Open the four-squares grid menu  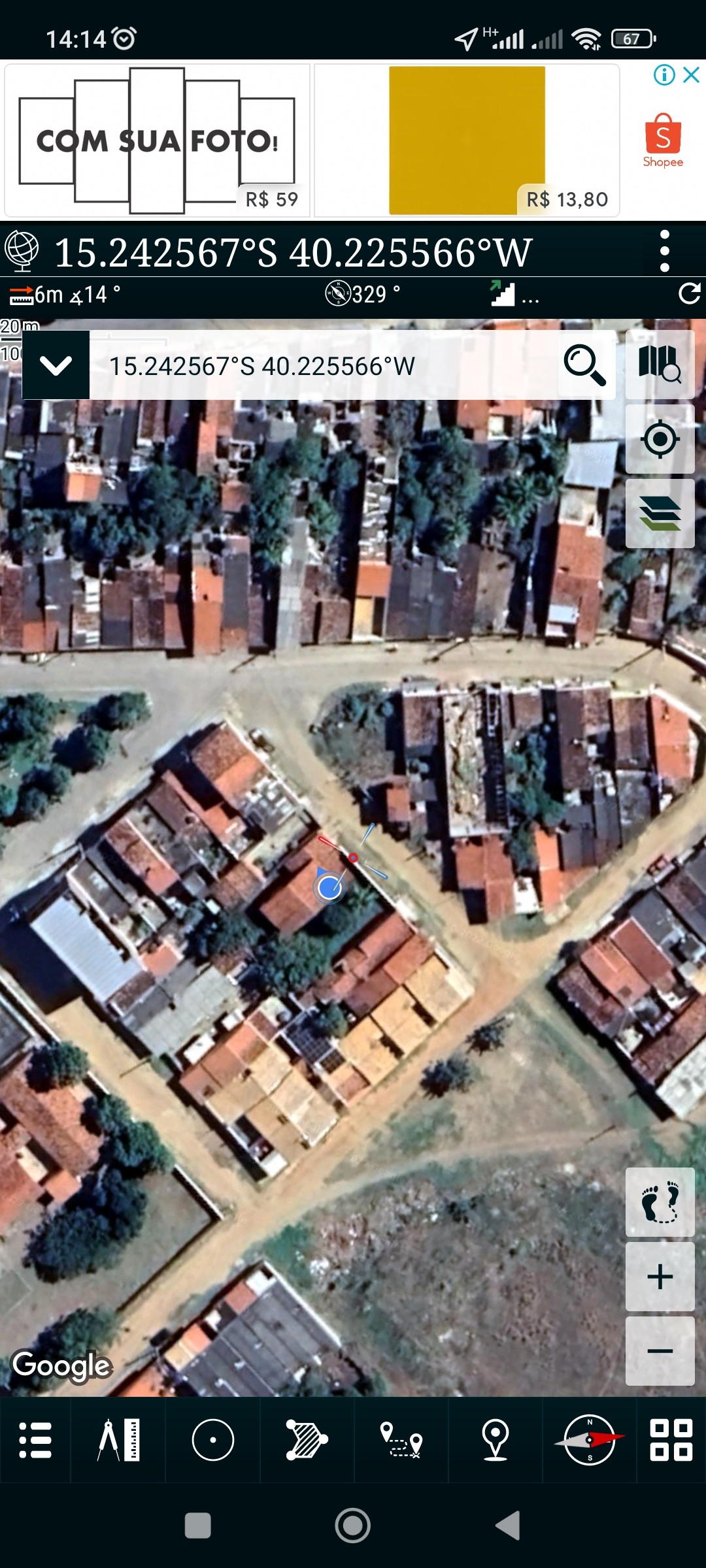point(671,1440)
